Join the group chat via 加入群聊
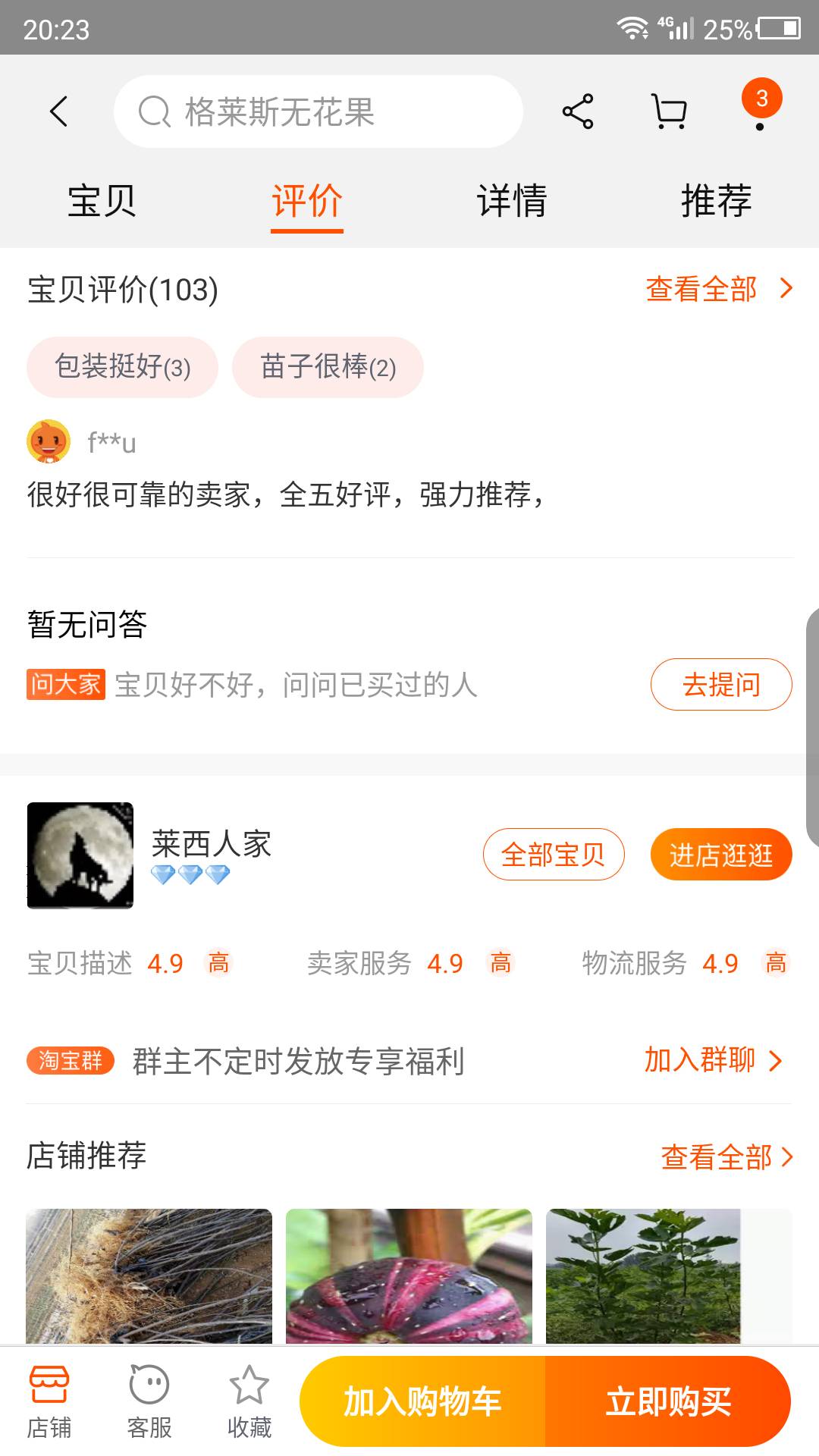 713,1059
